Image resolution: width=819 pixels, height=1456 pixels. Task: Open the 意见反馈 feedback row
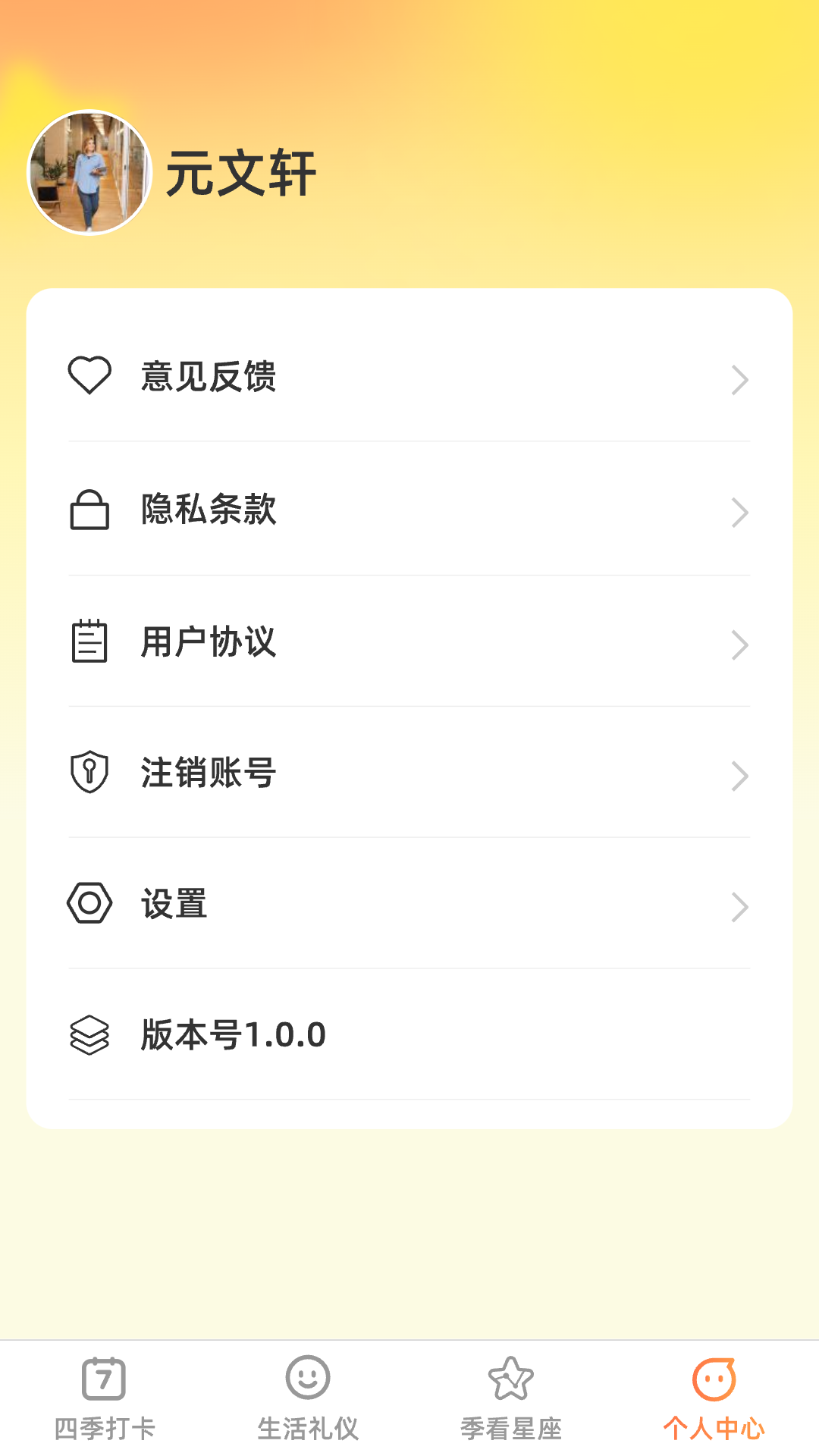409,377
